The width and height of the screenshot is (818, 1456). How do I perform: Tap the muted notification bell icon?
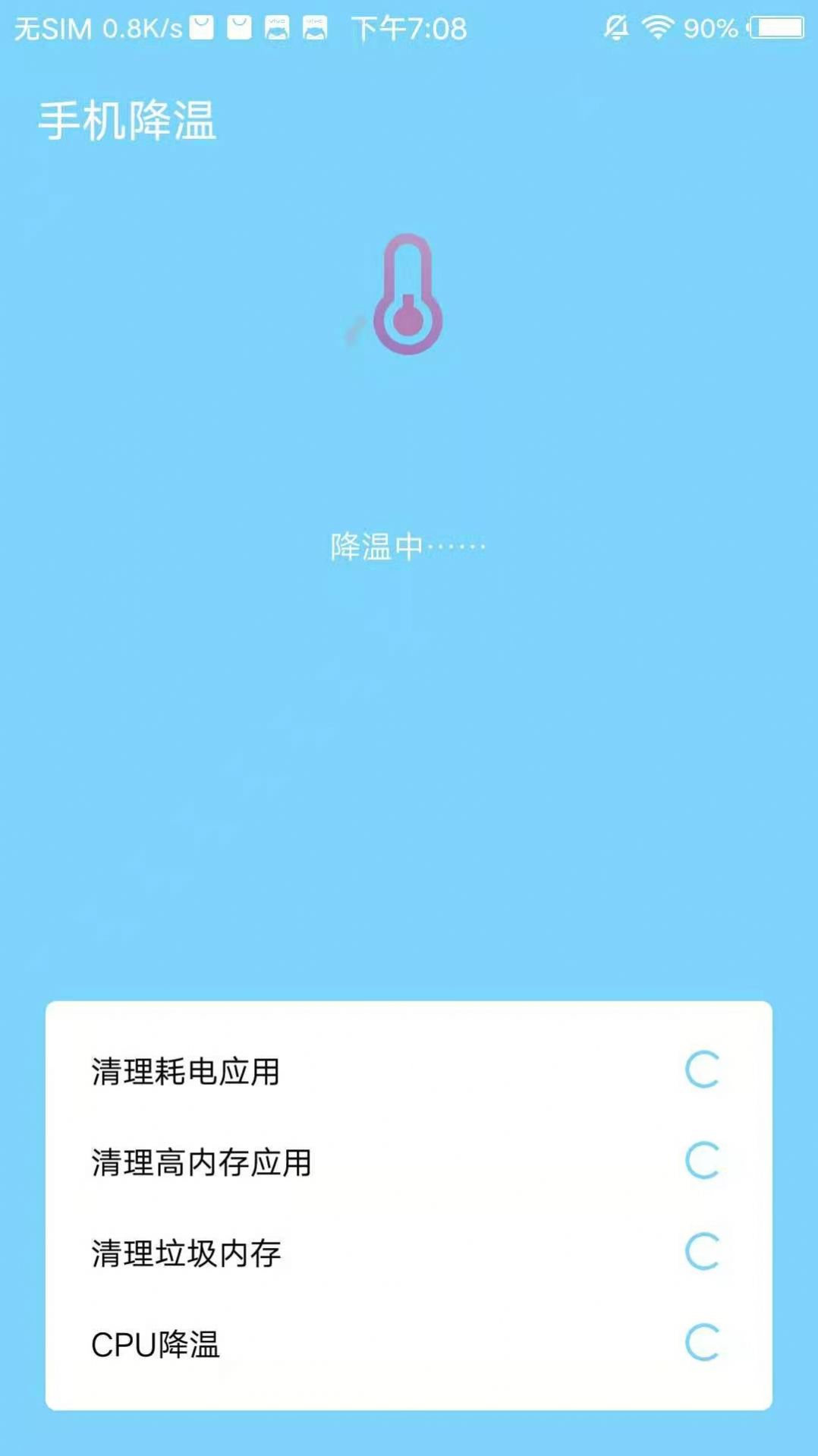tap(616, 29)
